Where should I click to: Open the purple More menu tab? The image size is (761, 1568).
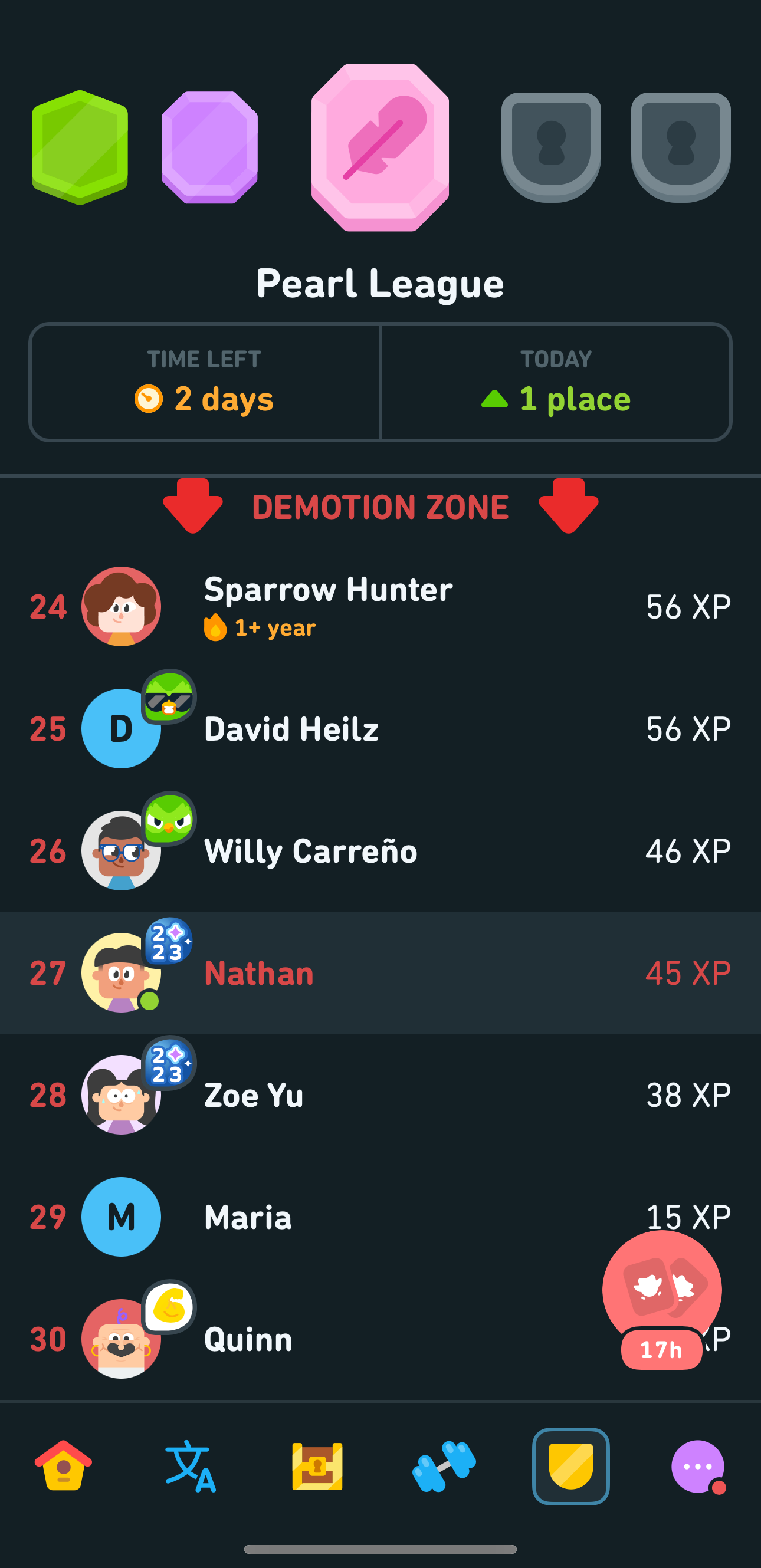pyautogui.click(x=698, y=1467)
